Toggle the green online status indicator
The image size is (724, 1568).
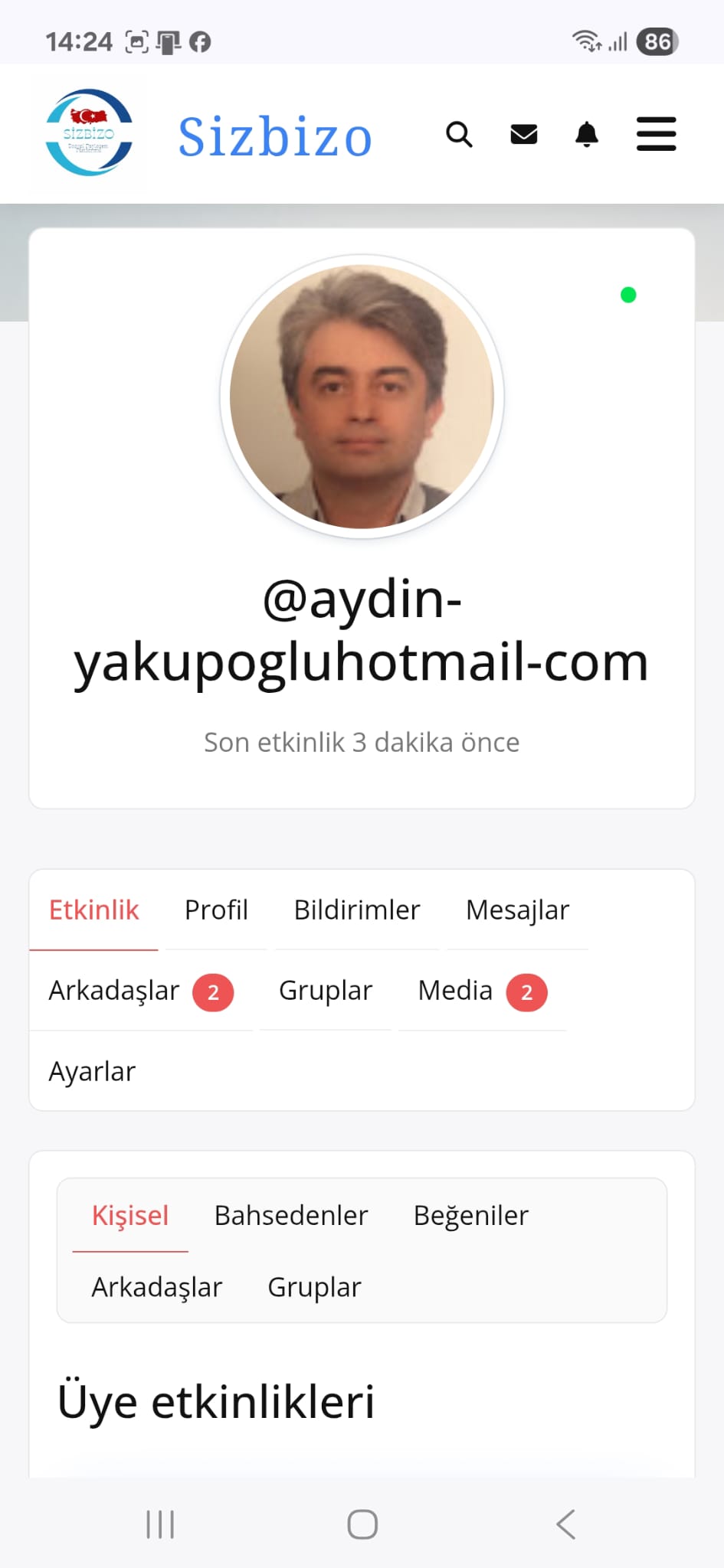tap(628, 294)
